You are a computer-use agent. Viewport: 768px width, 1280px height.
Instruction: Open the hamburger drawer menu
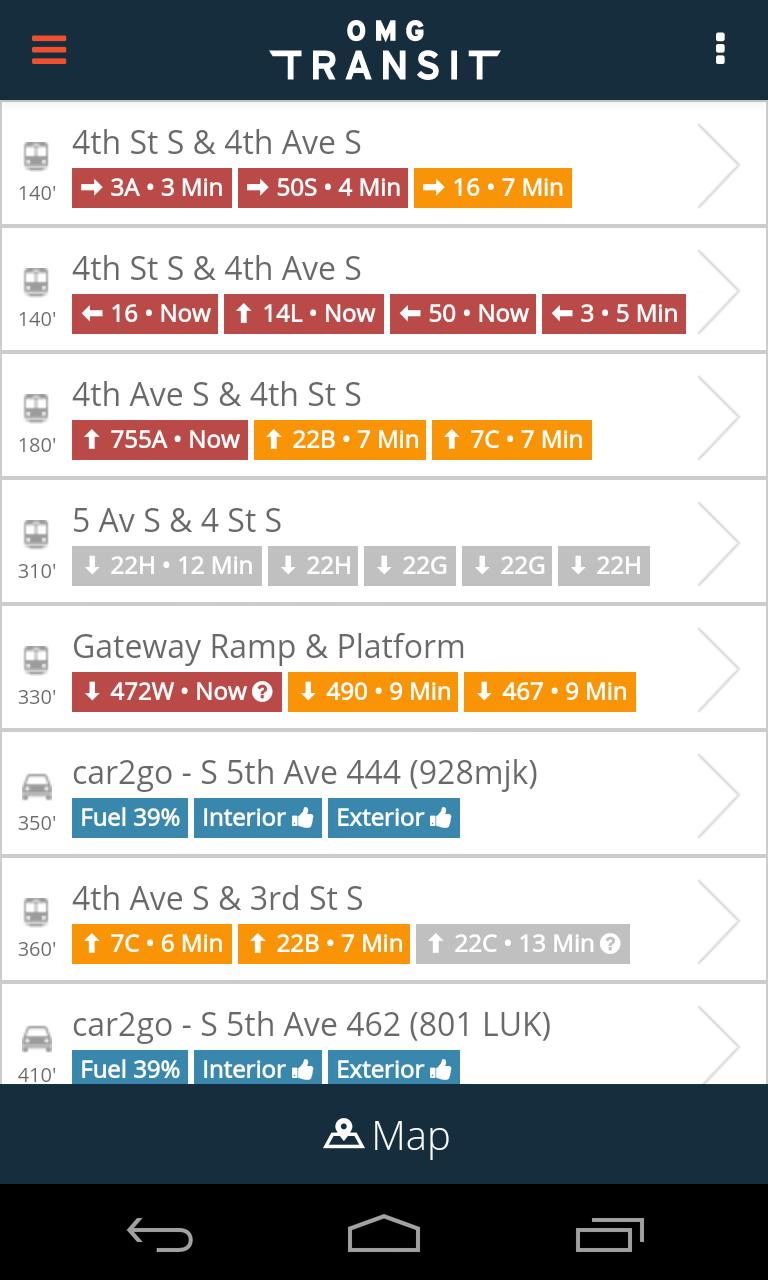coord(49,49)
